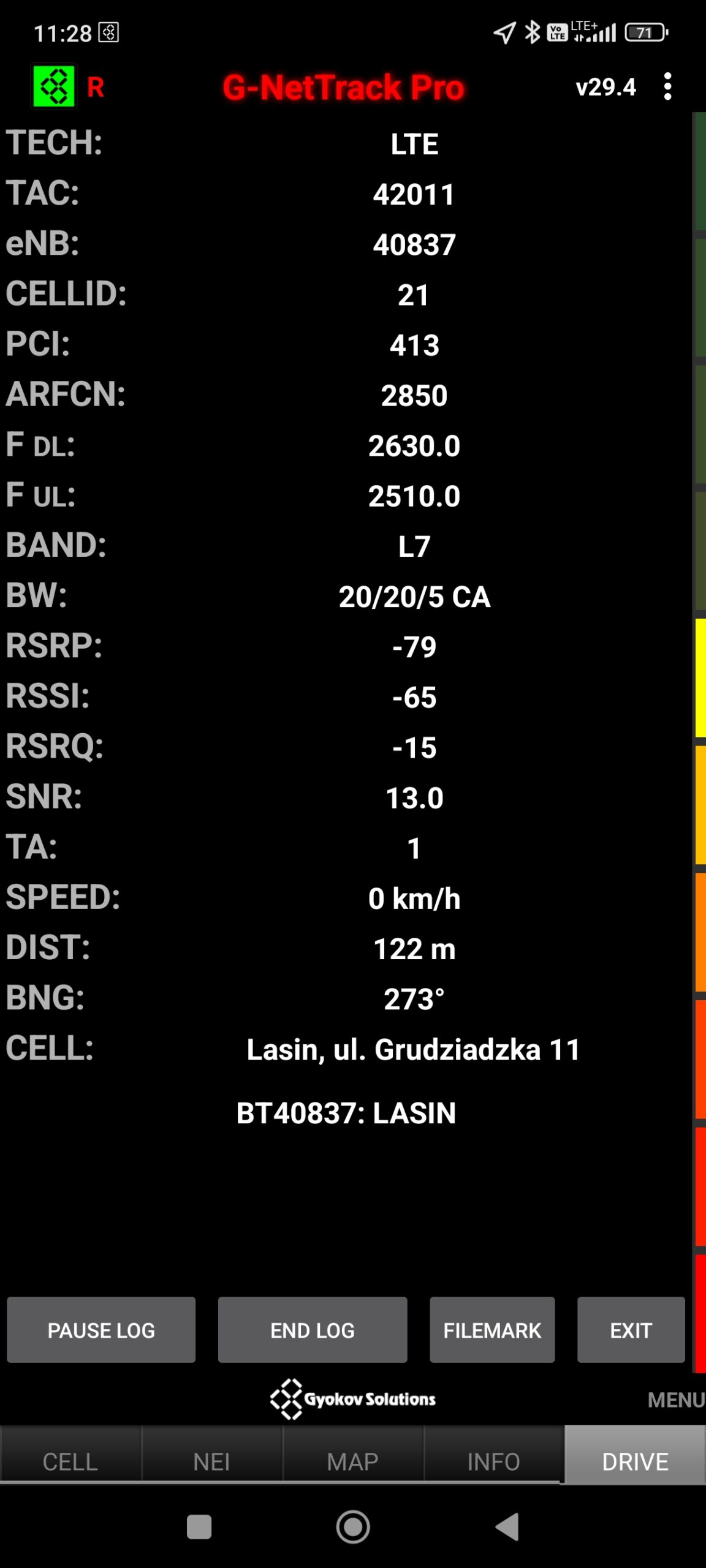706x1568 pixels.
Task: Exit the app with the EXIT button
Action: click(x=631, y=1330)
